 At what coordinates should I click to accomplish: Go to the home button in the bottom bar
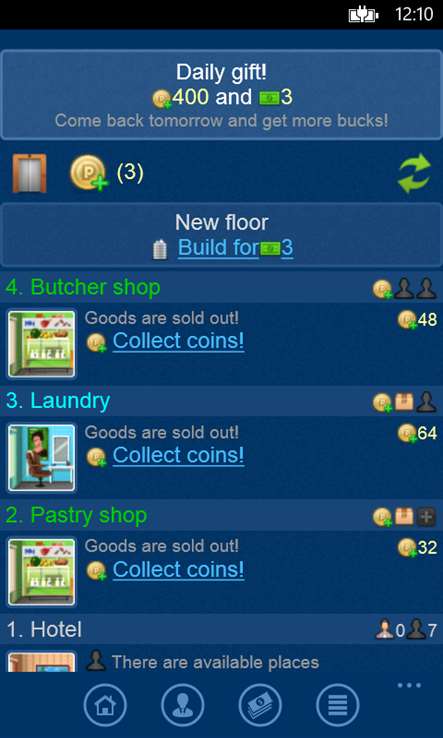105,705
